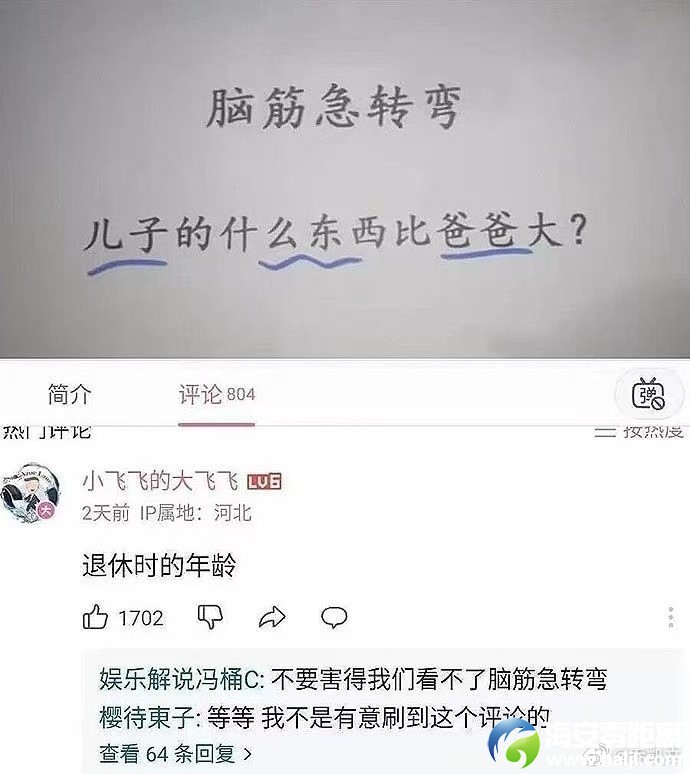Like the comment 退休时的年龄

[96, 617]
